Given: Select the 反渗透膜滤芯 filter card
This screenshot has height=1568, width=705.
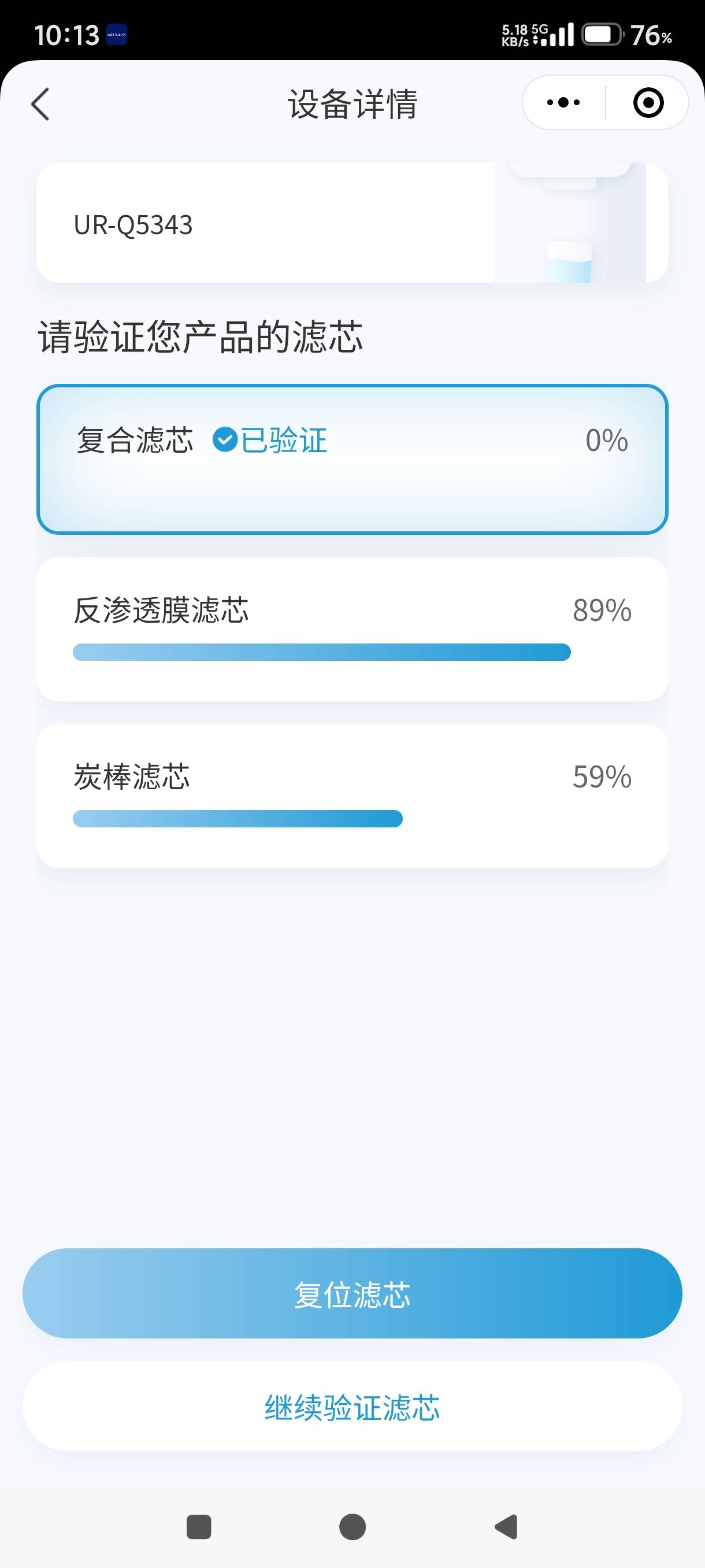Looking at the screenshot, I should (351, 629).
